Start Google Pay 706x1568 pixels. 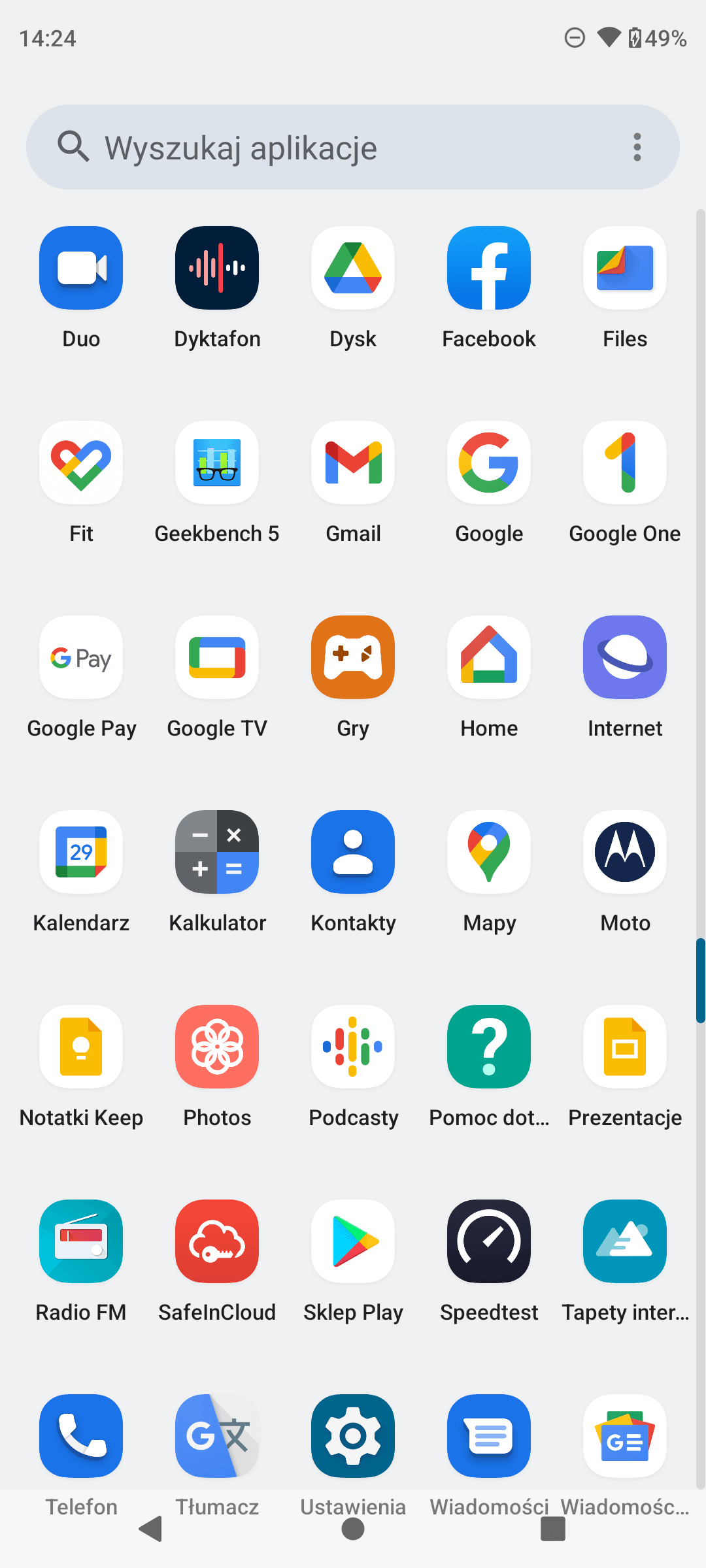(81, 657)
